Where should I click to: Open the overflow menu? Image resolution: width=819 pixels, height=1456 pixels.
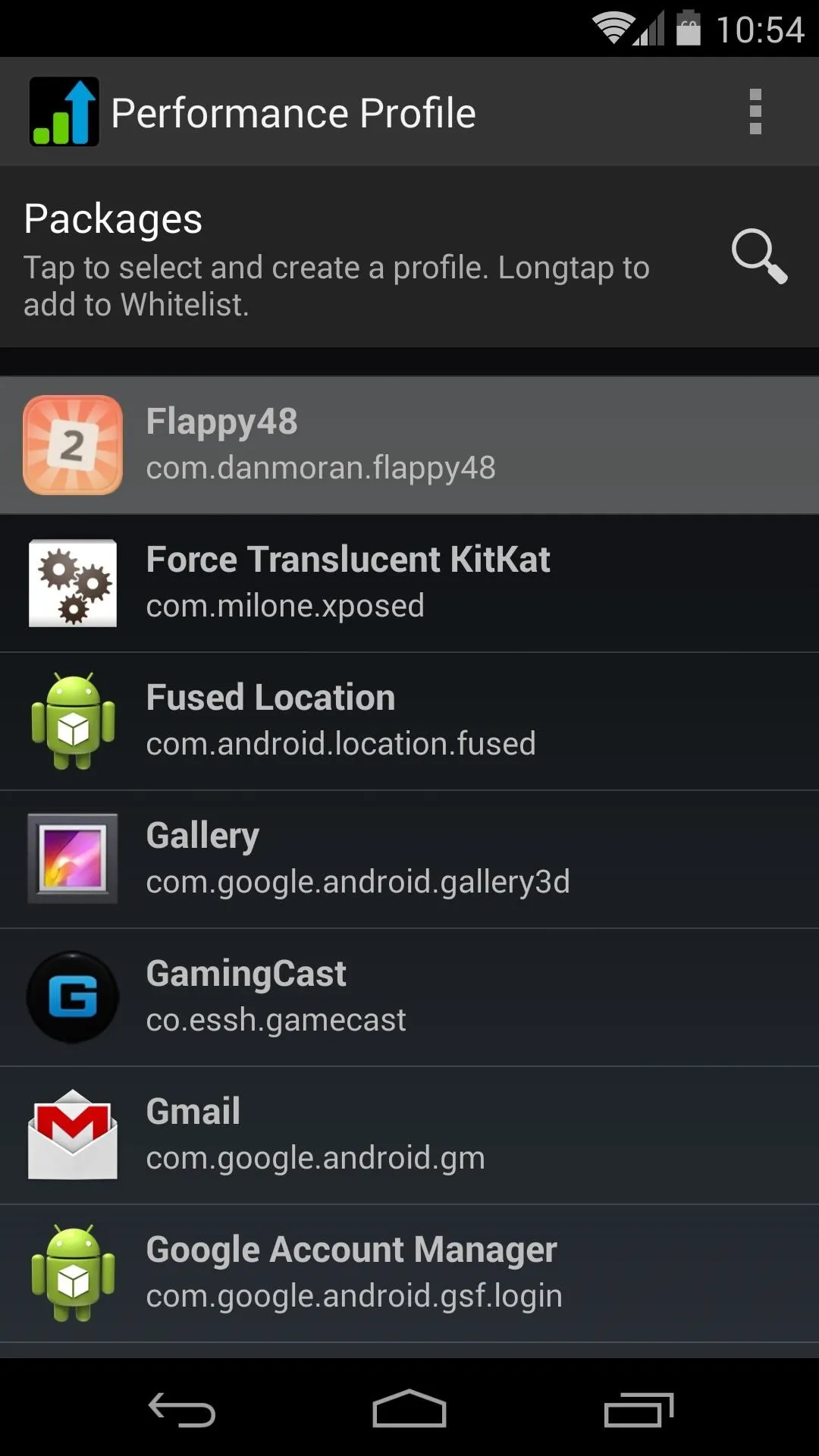coord(755,112)
